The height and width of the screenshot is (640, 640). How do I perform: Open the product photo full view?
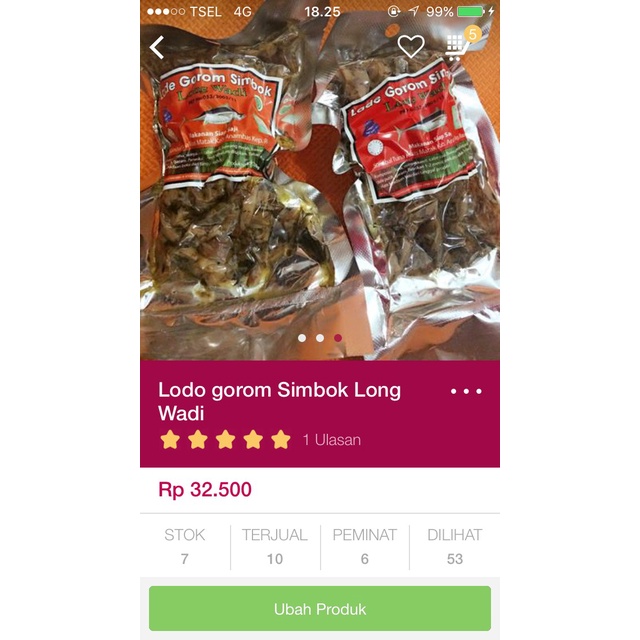coord(320,200)
